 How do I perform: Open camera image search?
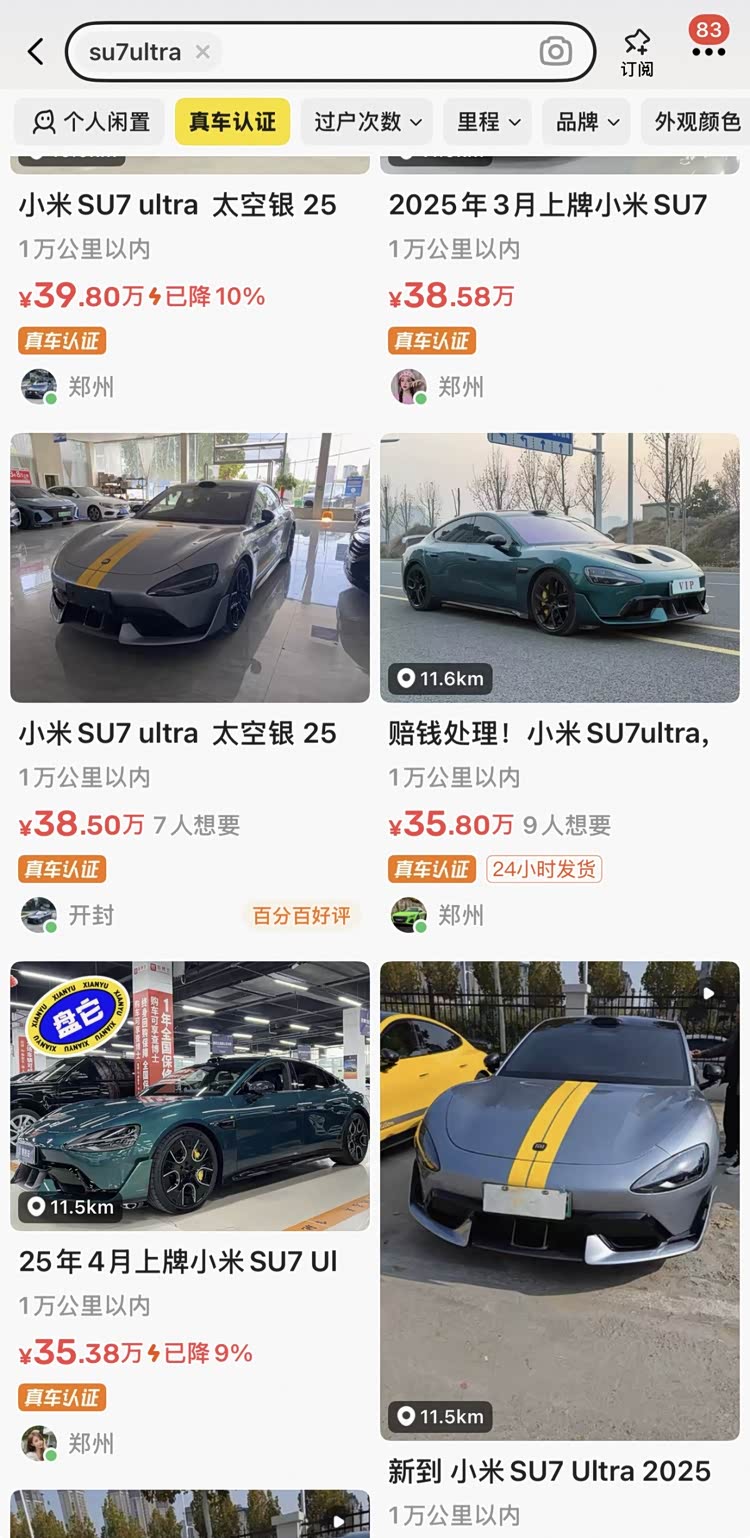[555, 52]
